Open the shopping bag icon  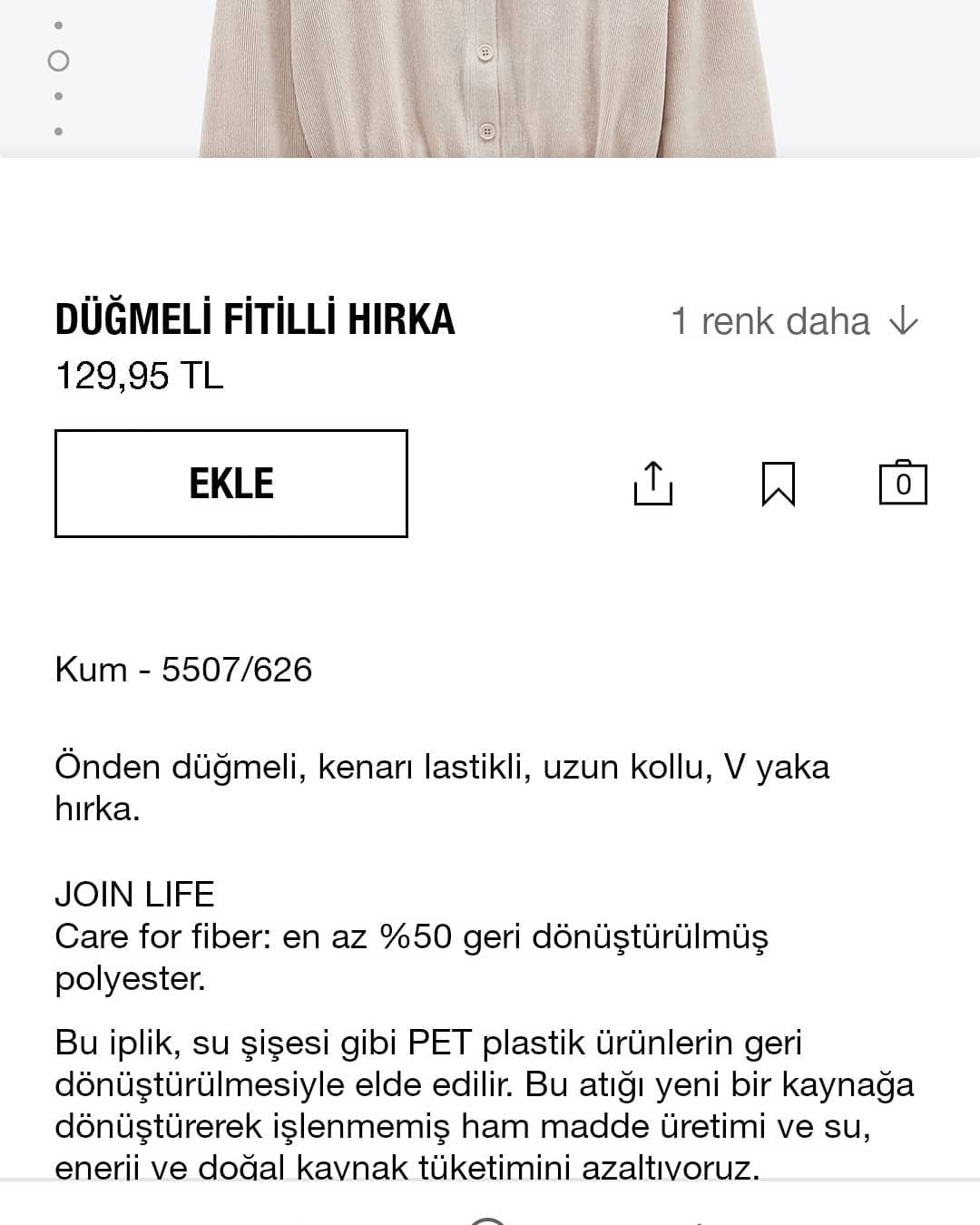click(x=903, y=482)
